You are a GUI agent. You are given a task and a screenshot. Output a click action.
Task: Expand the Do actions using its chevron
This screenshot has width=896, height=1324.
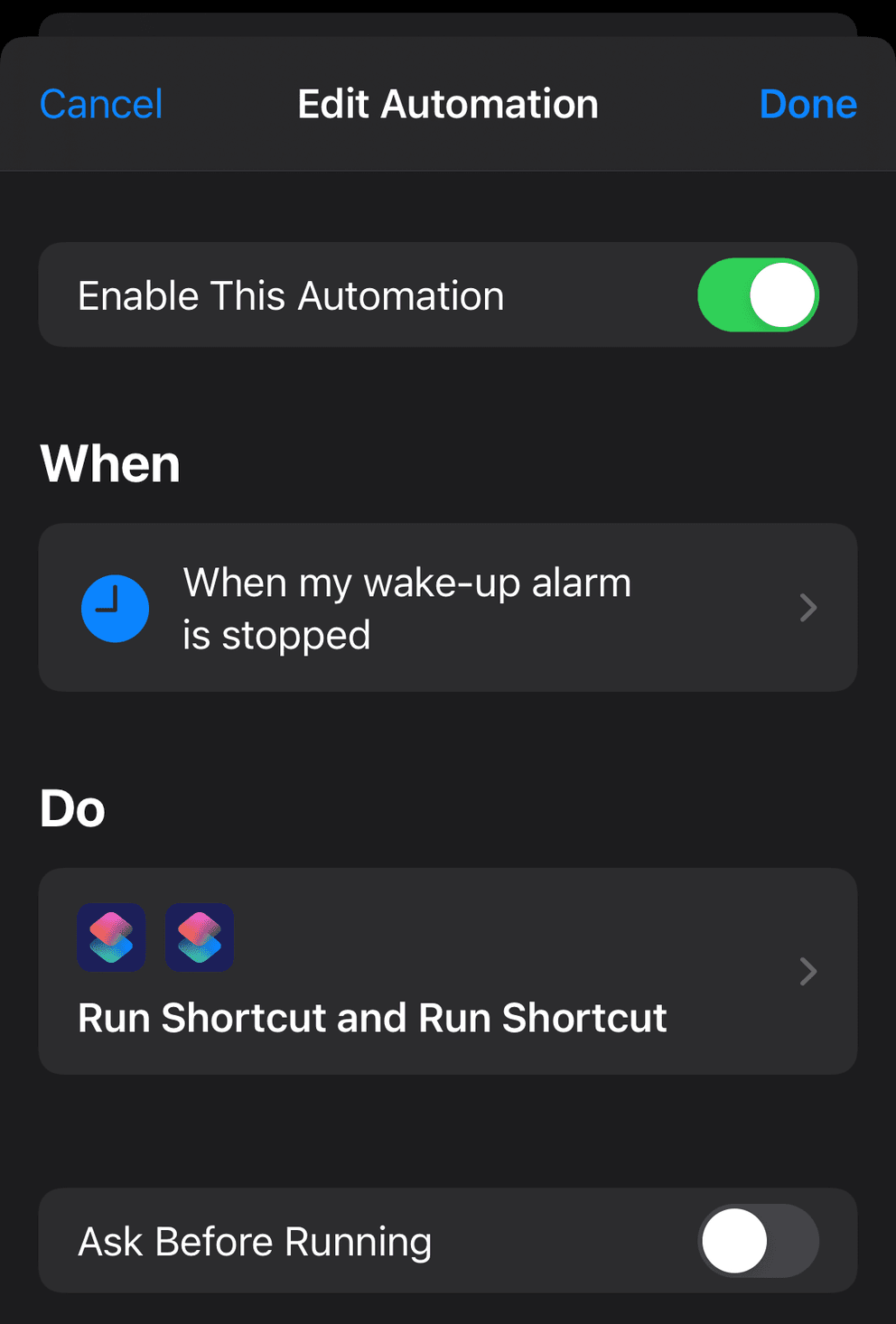point(807,972)
